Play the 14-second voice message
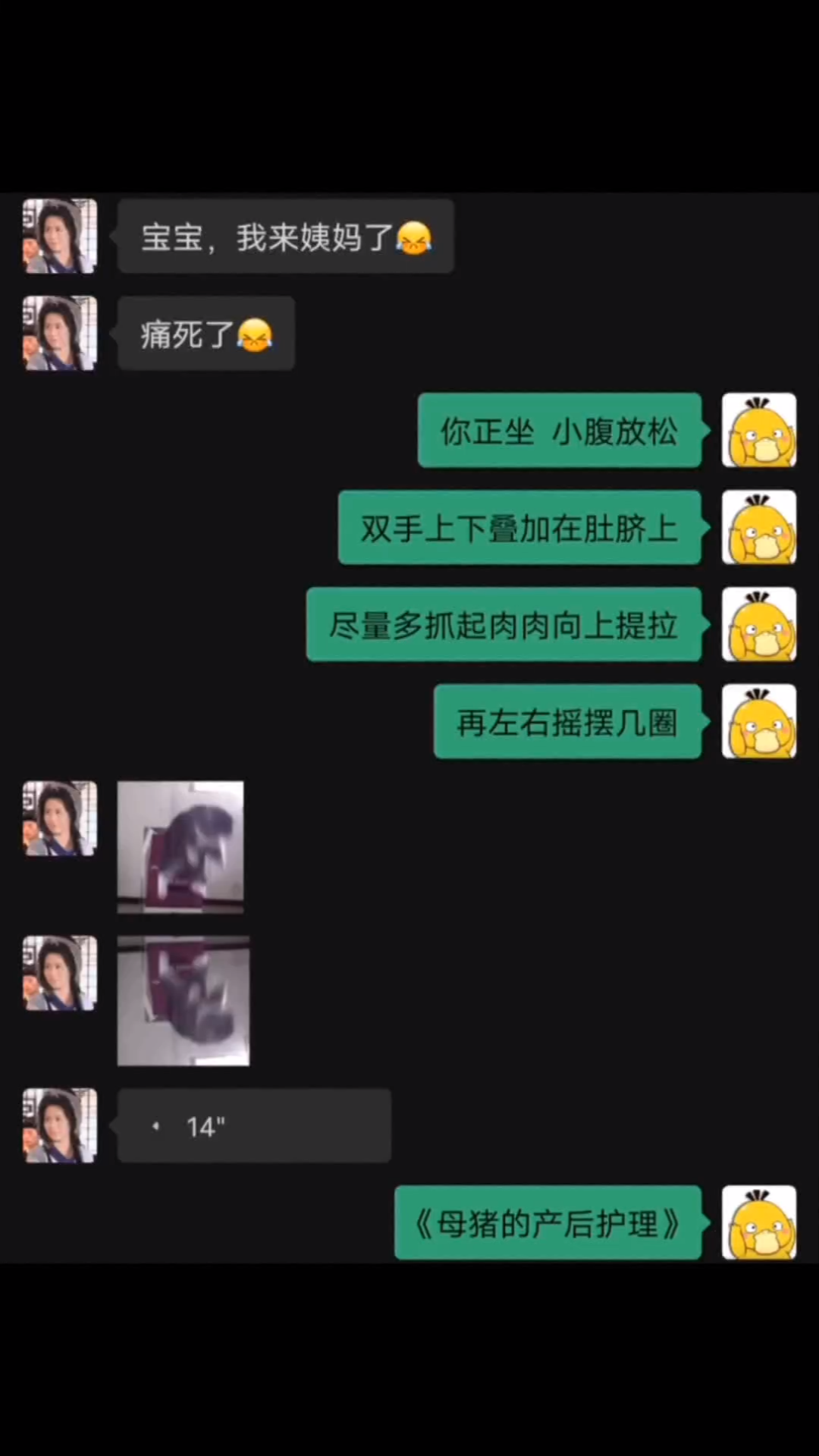The image size is (819, 1456). click(253, 1126)
